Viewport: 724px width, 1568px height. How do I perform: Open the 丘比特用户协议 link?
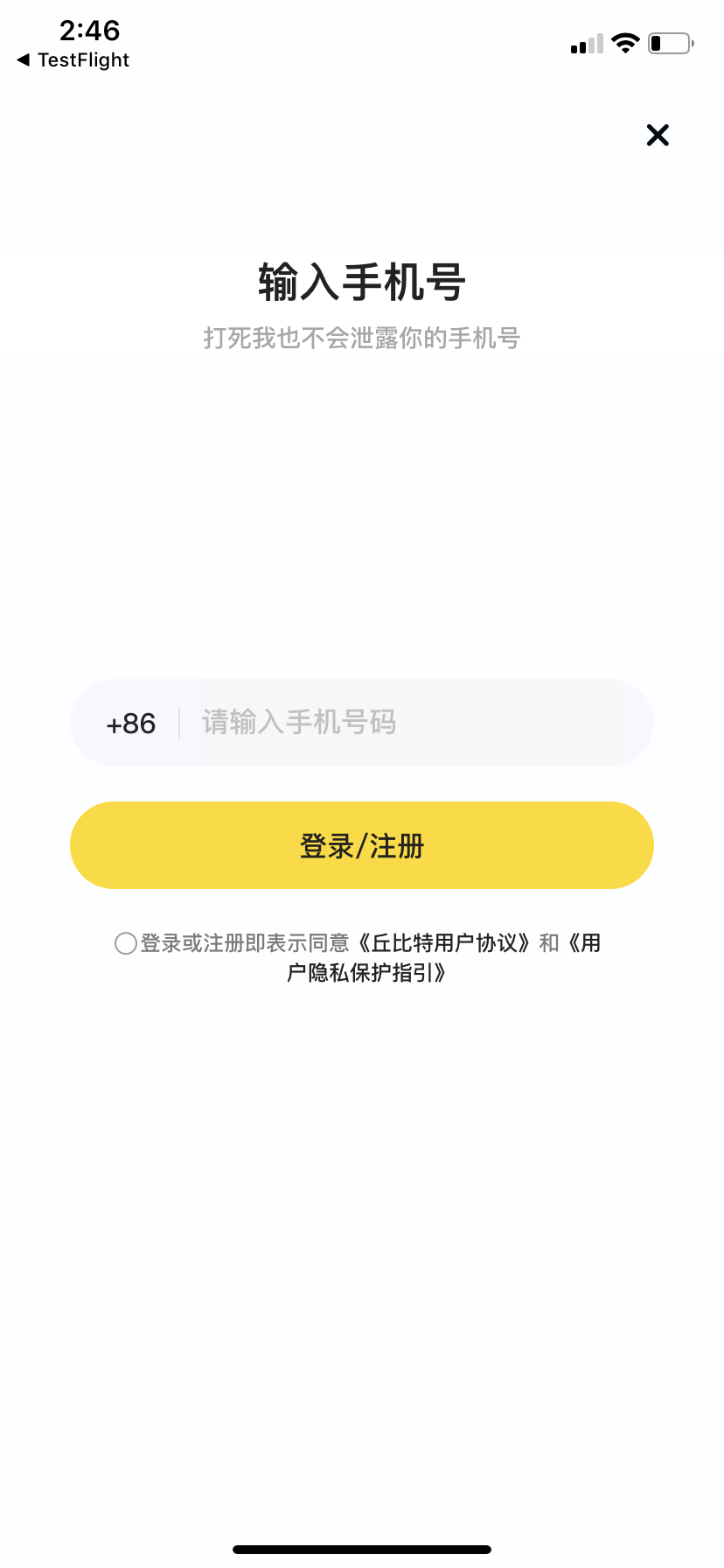444,943
